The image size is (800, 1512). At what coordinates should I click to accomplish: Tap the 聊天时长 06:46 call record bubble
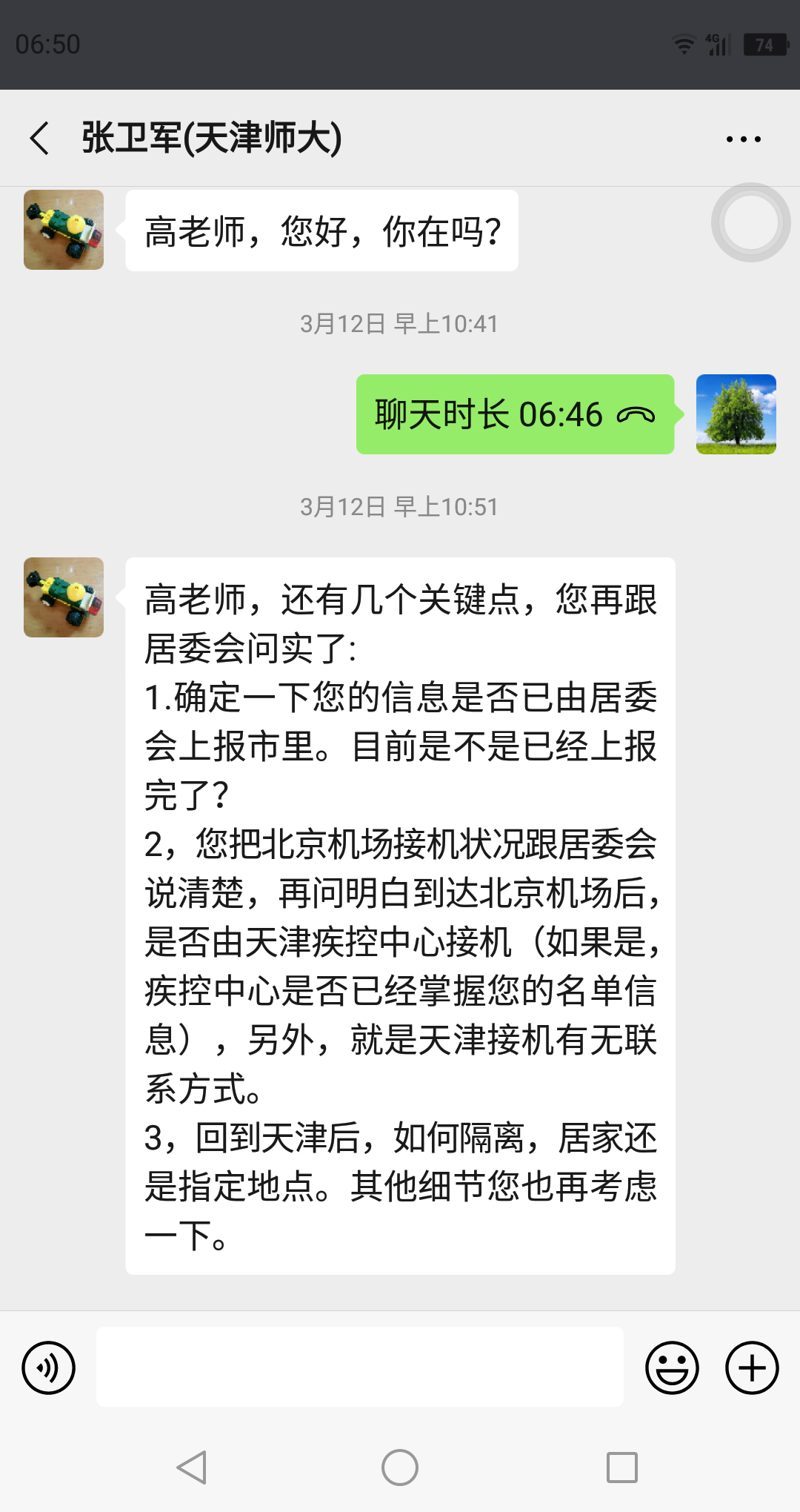(x=515, y=414)
